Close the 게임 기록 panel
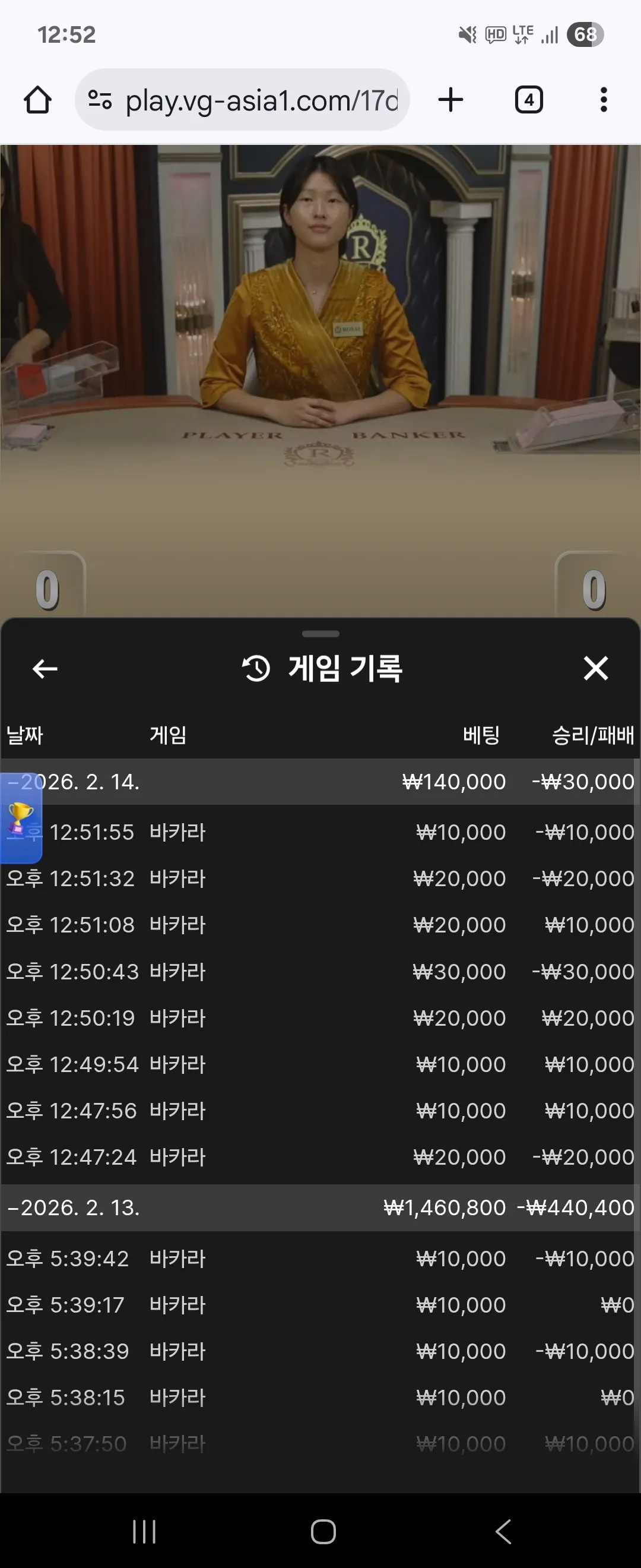This screenshot has height=1568, width=641. (x=595, y=668)
